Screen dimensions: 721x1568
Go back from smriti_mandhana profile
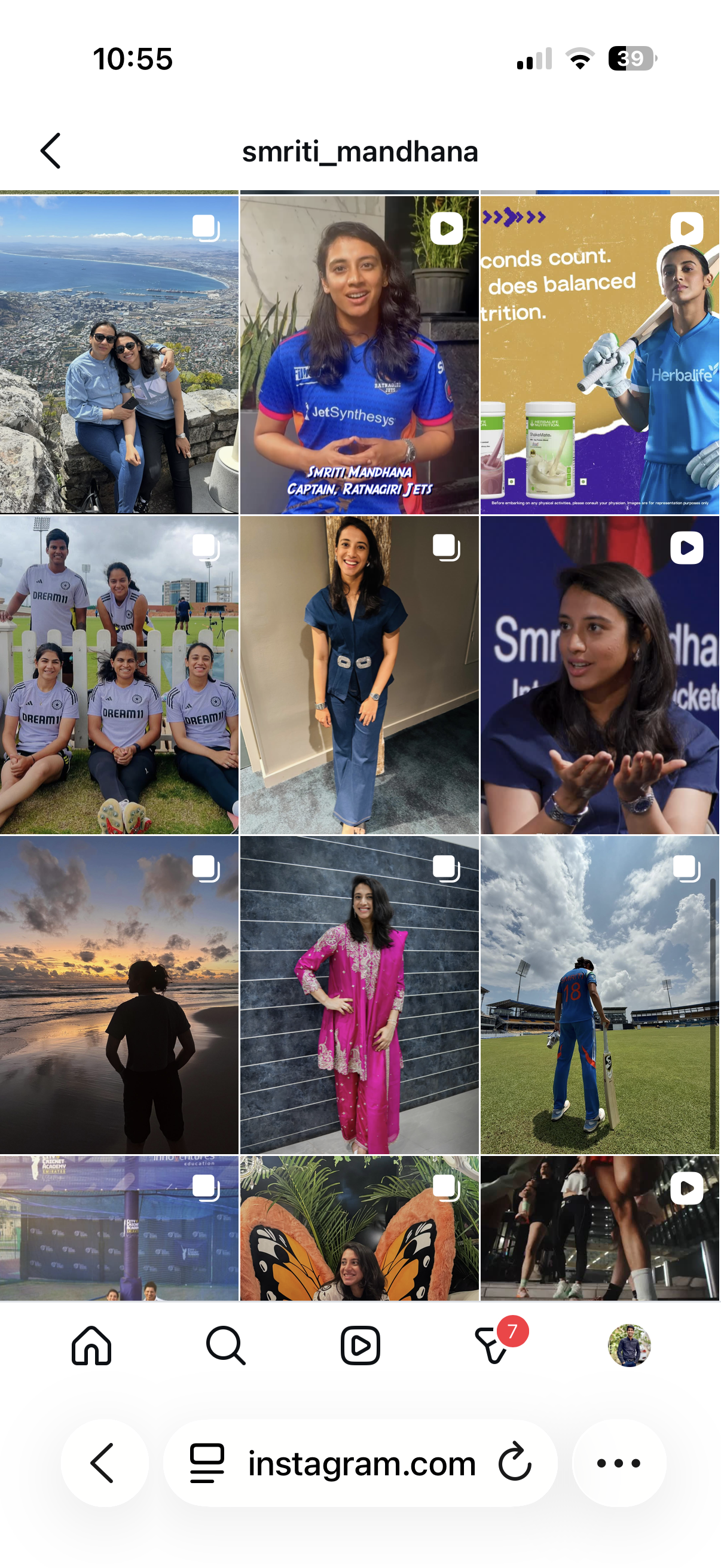click(50, 151)
